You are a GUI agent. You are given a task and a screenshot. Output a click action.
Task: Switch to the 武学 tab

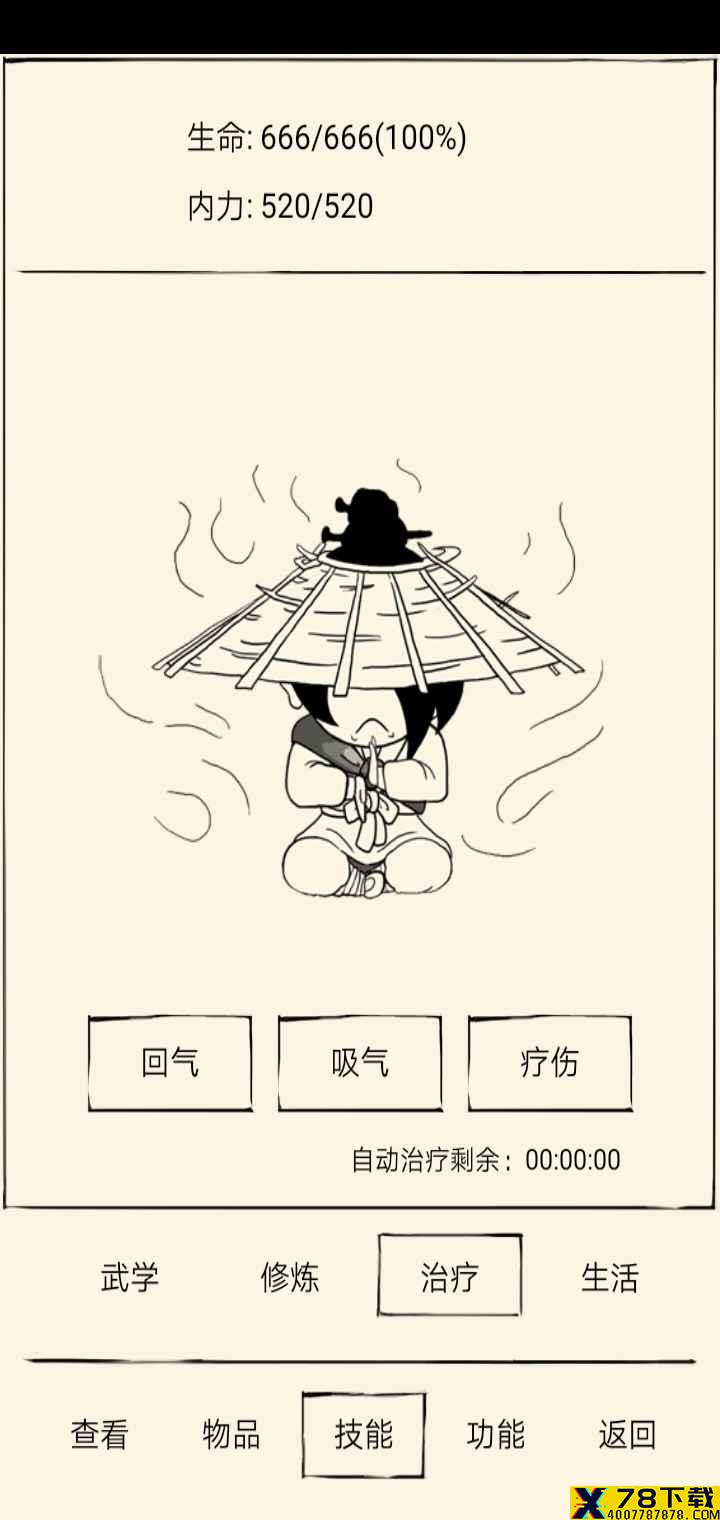click(130, 1277)
